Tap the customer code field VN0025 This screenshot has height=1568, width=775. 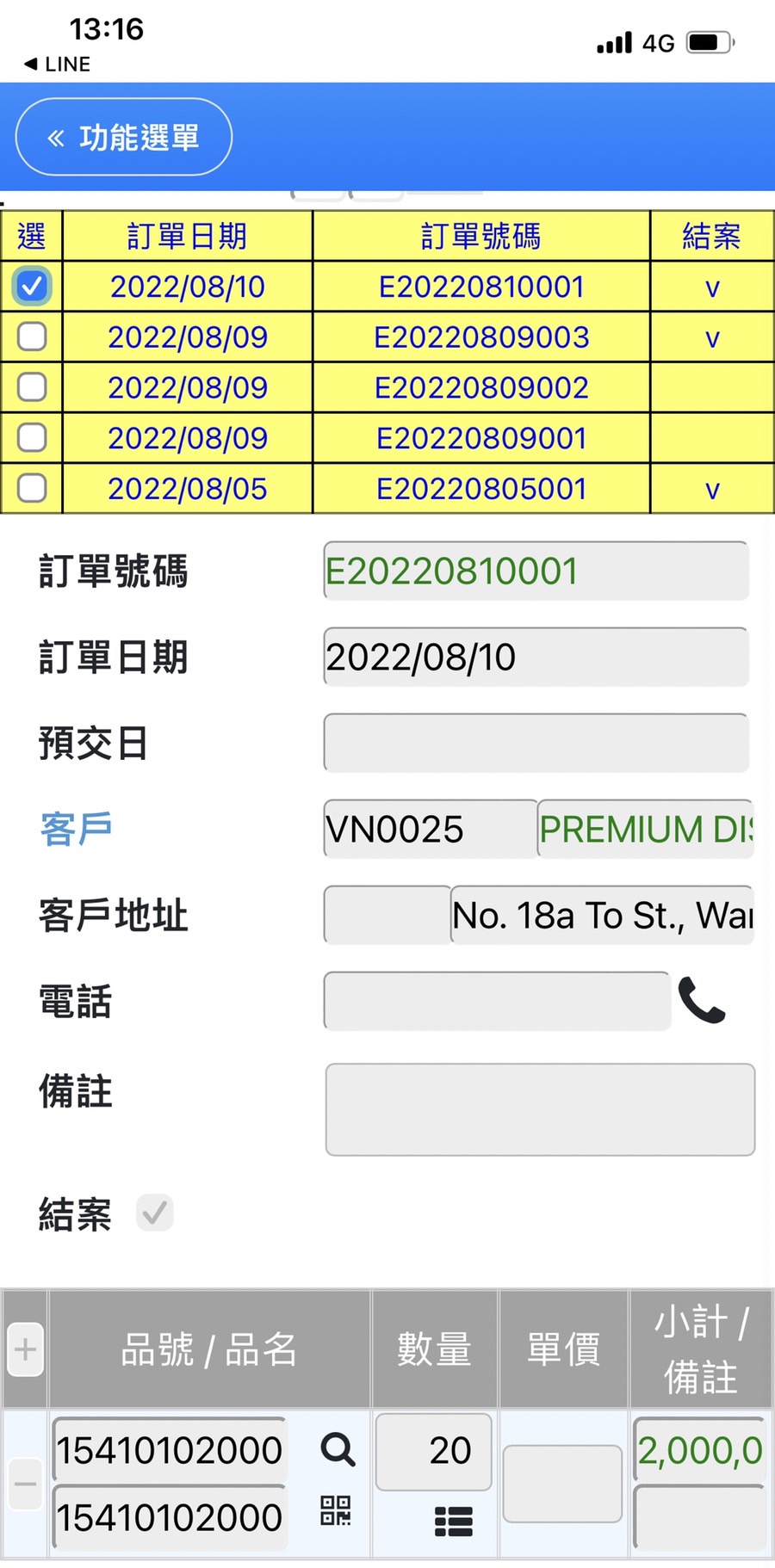coord(430,829)
